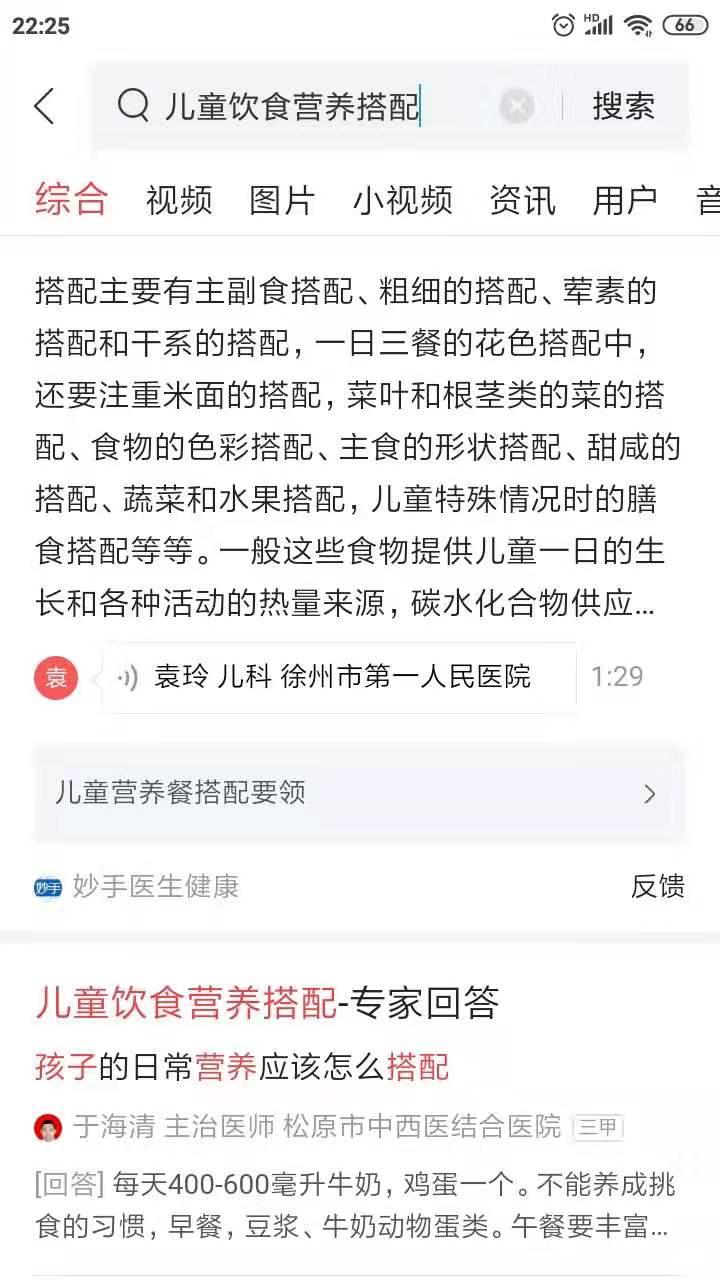Select the 资讯 tab
This screenshot has width=720, height=1280.
[520, 199]
